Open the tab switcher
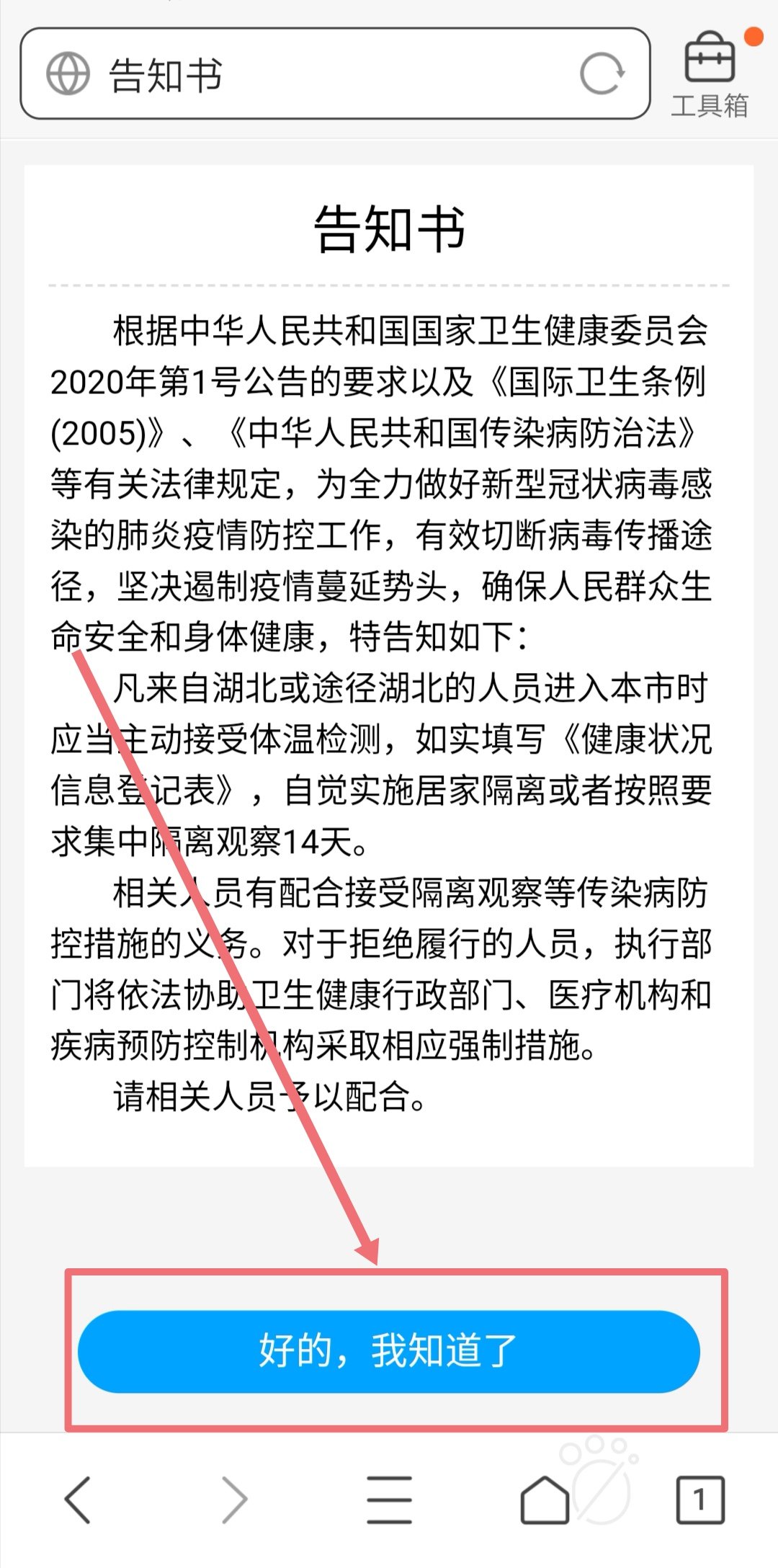This screenshot has height=1568, width=778. (x=700, y=1500)
